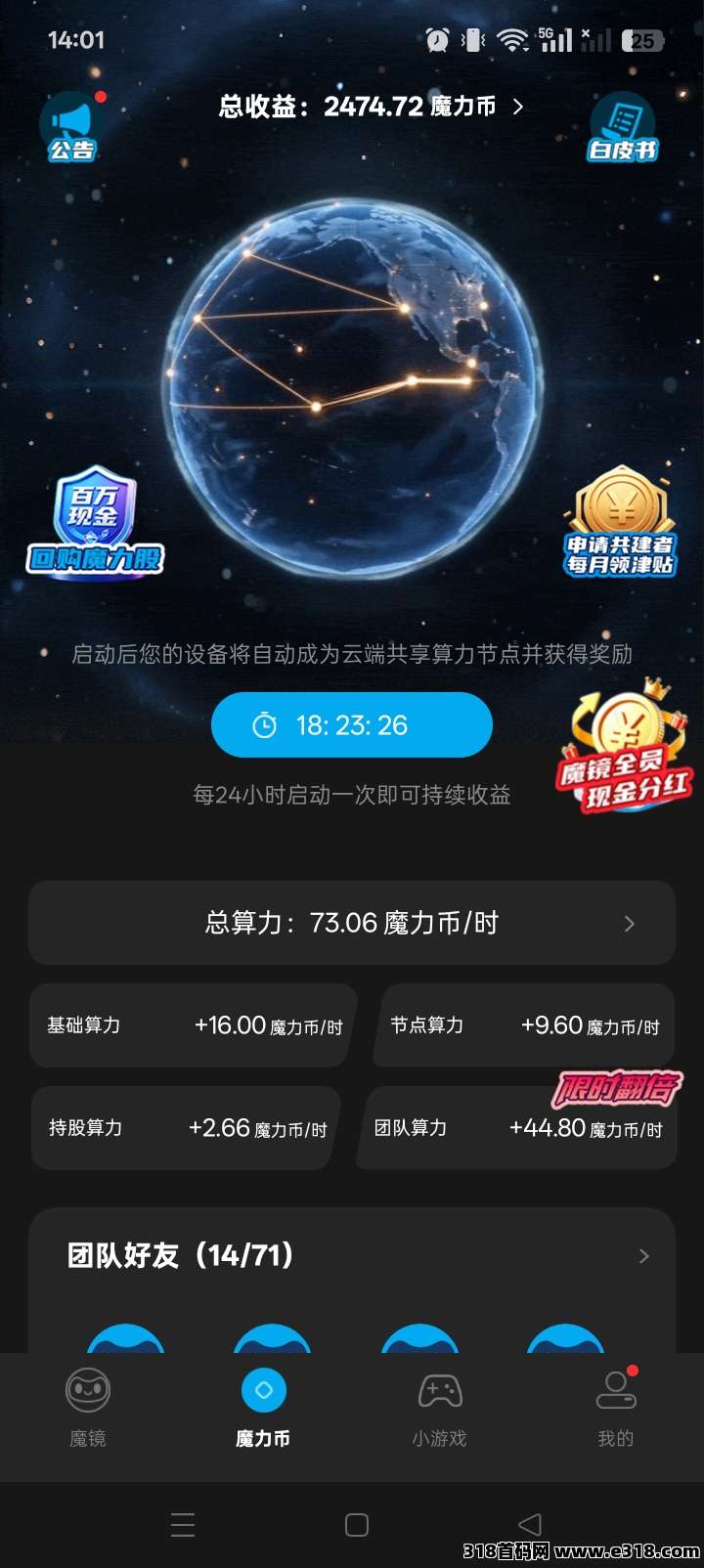
Task: View 总收益 total earnings details
Action: pos(372,107)
